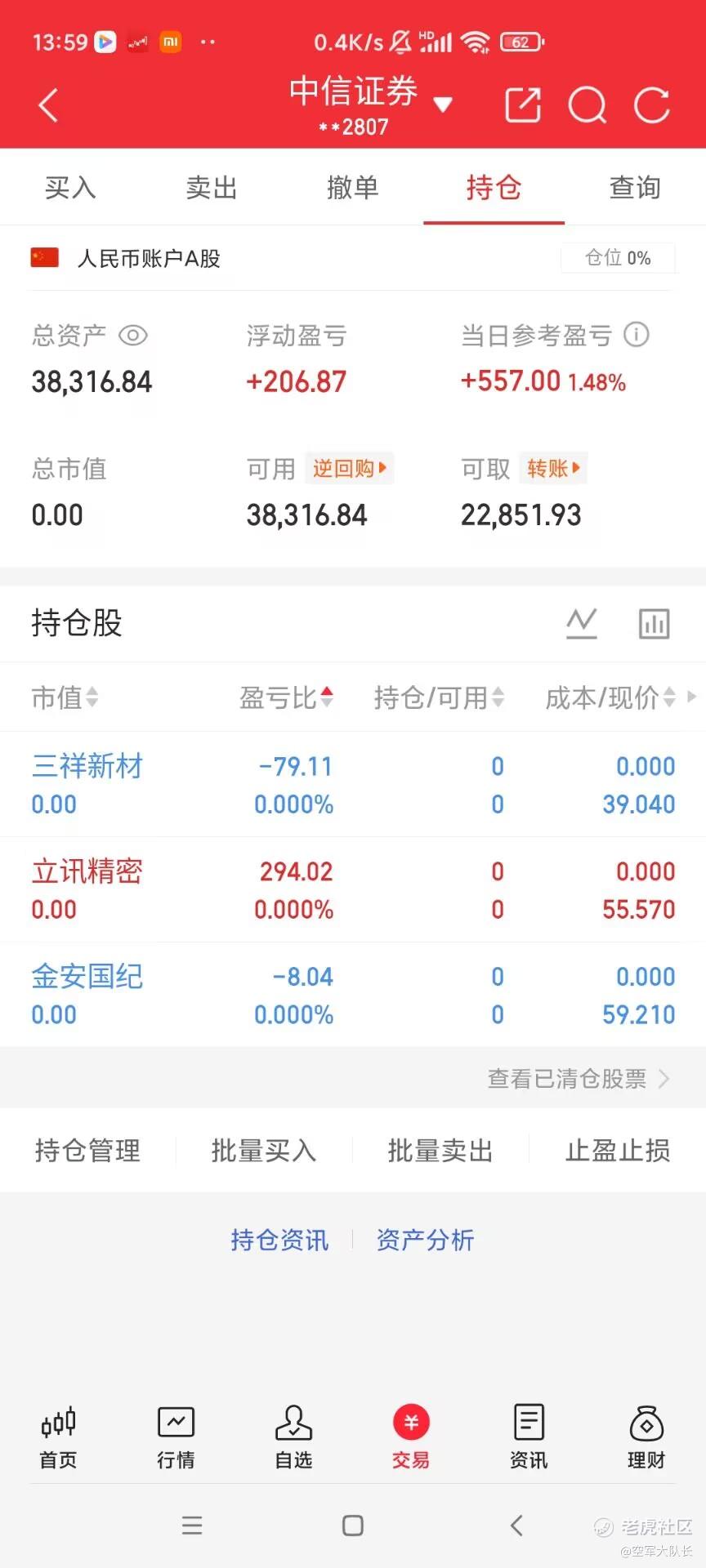The width and height of the screenshot is (706, 1568).
Task: Open the 中信证券 account dropdown
Action: point(370,104)
